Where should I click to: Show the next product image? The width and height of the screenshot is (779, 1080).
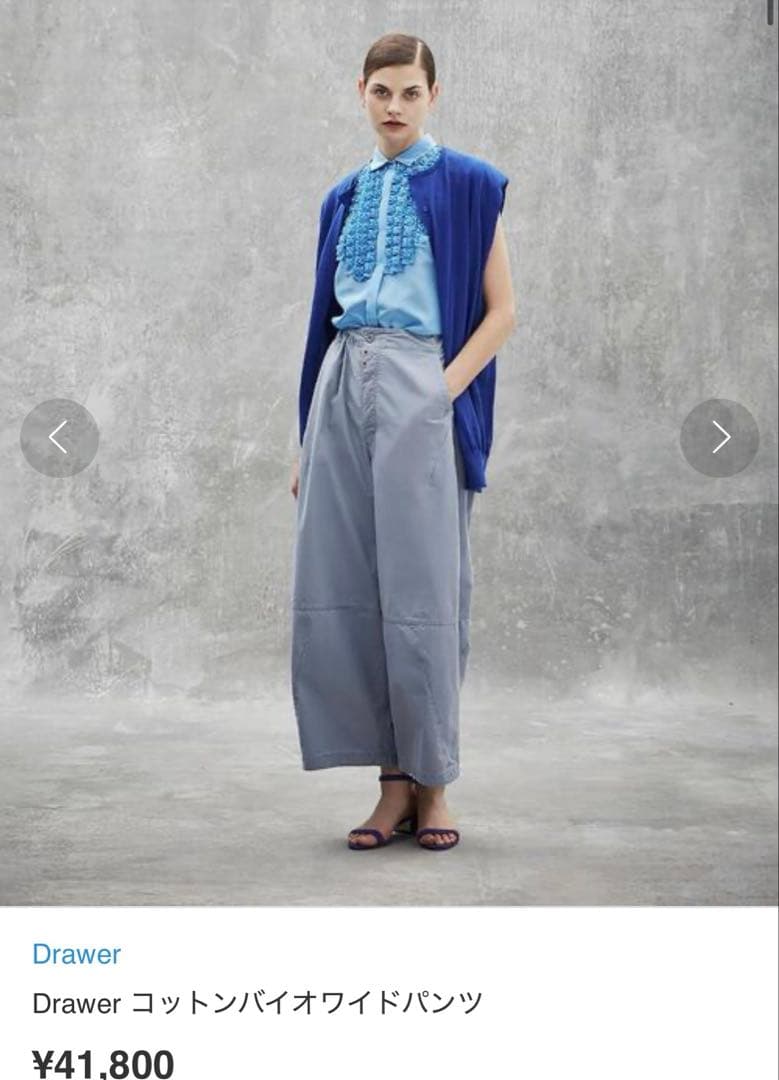coord(719,438)
